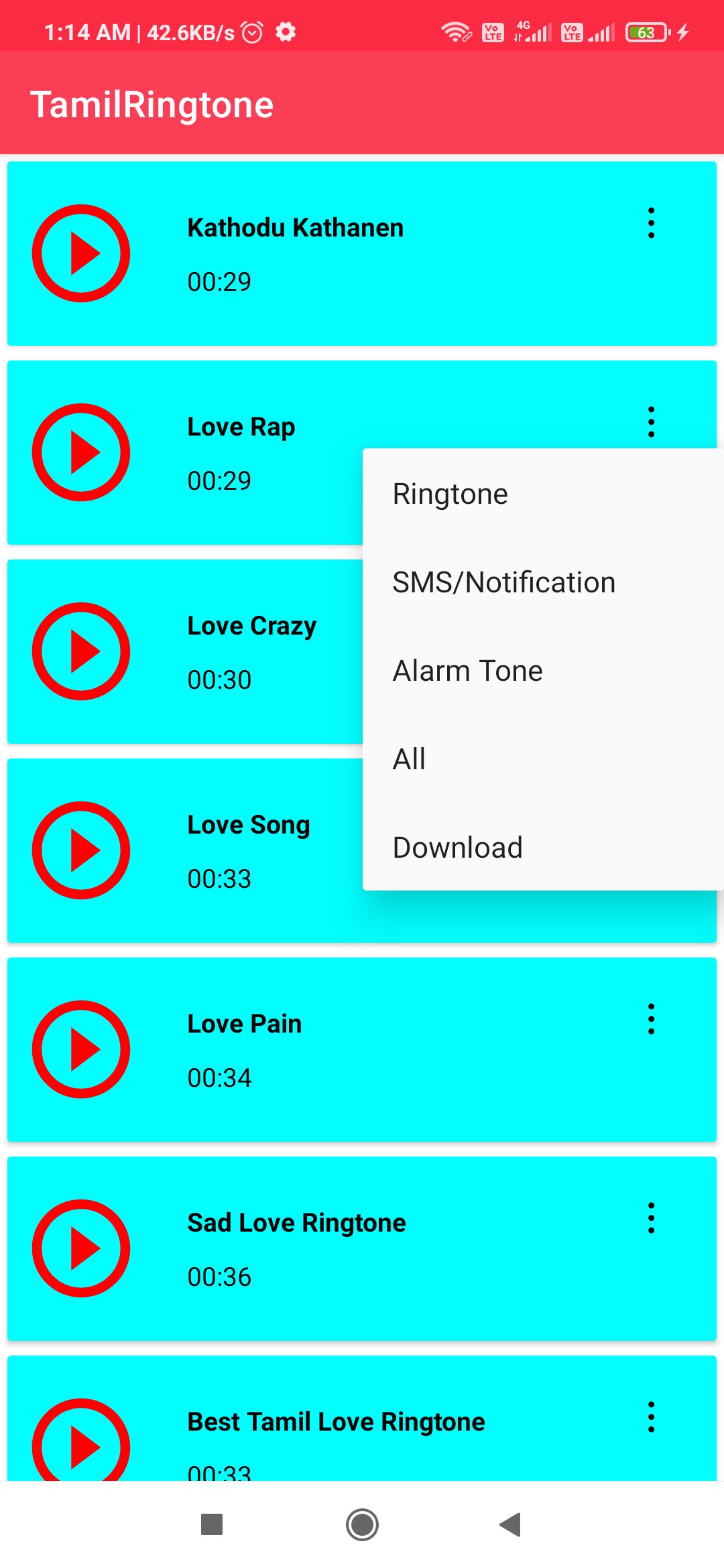
Task: Play the Love Song ringtone
Action: 81,850
